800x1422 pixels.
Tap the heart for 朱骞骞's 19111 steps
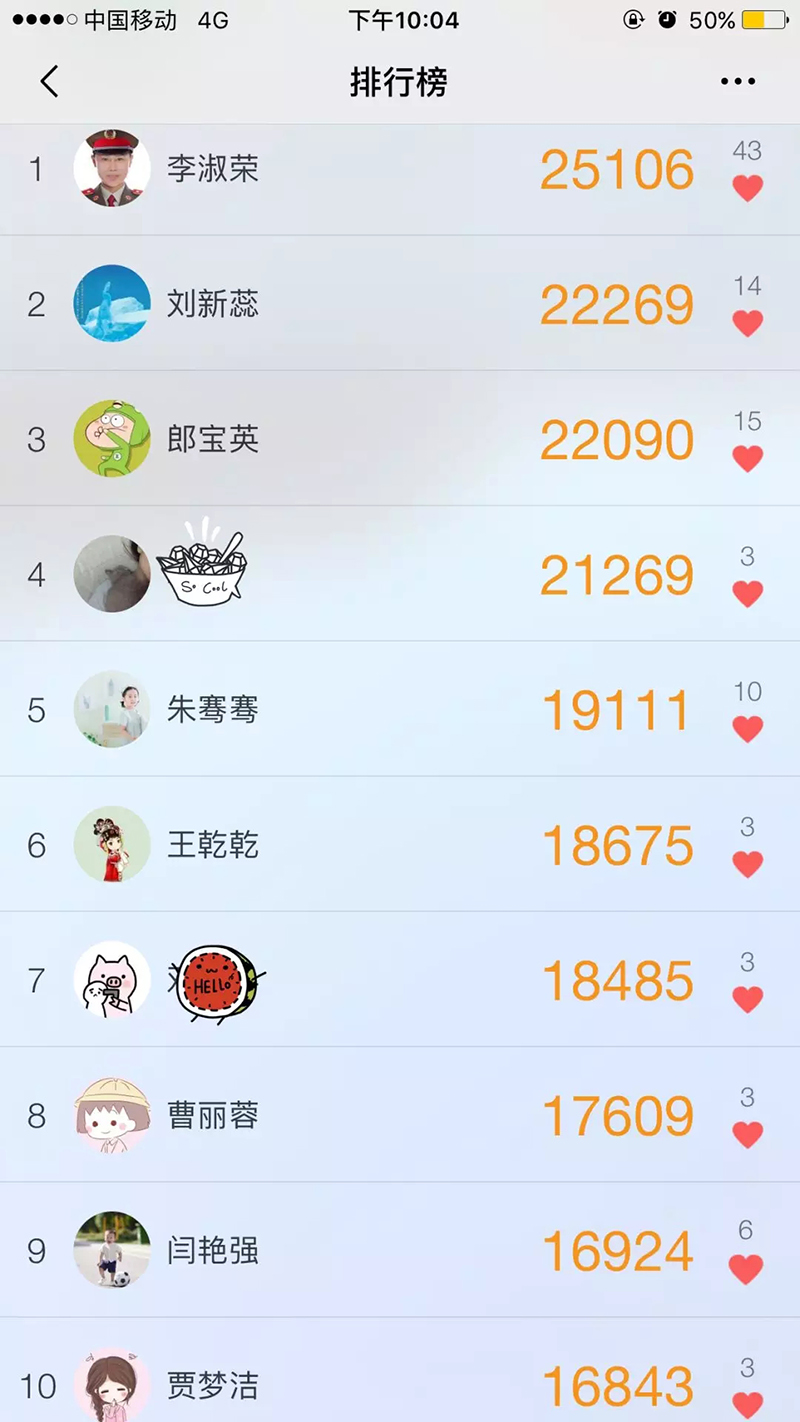point(747,729)
